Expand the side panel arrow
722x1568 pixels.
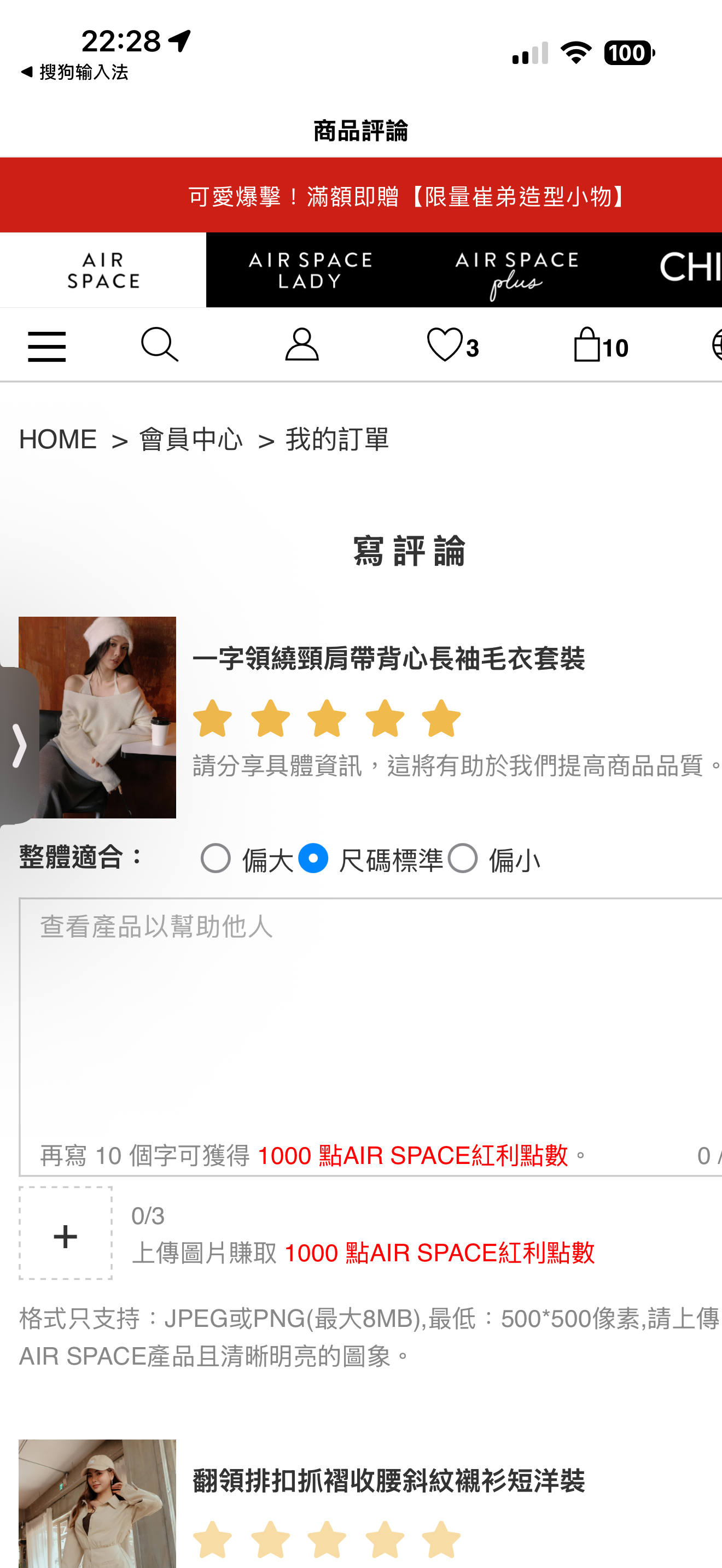[x=20, y=745]
